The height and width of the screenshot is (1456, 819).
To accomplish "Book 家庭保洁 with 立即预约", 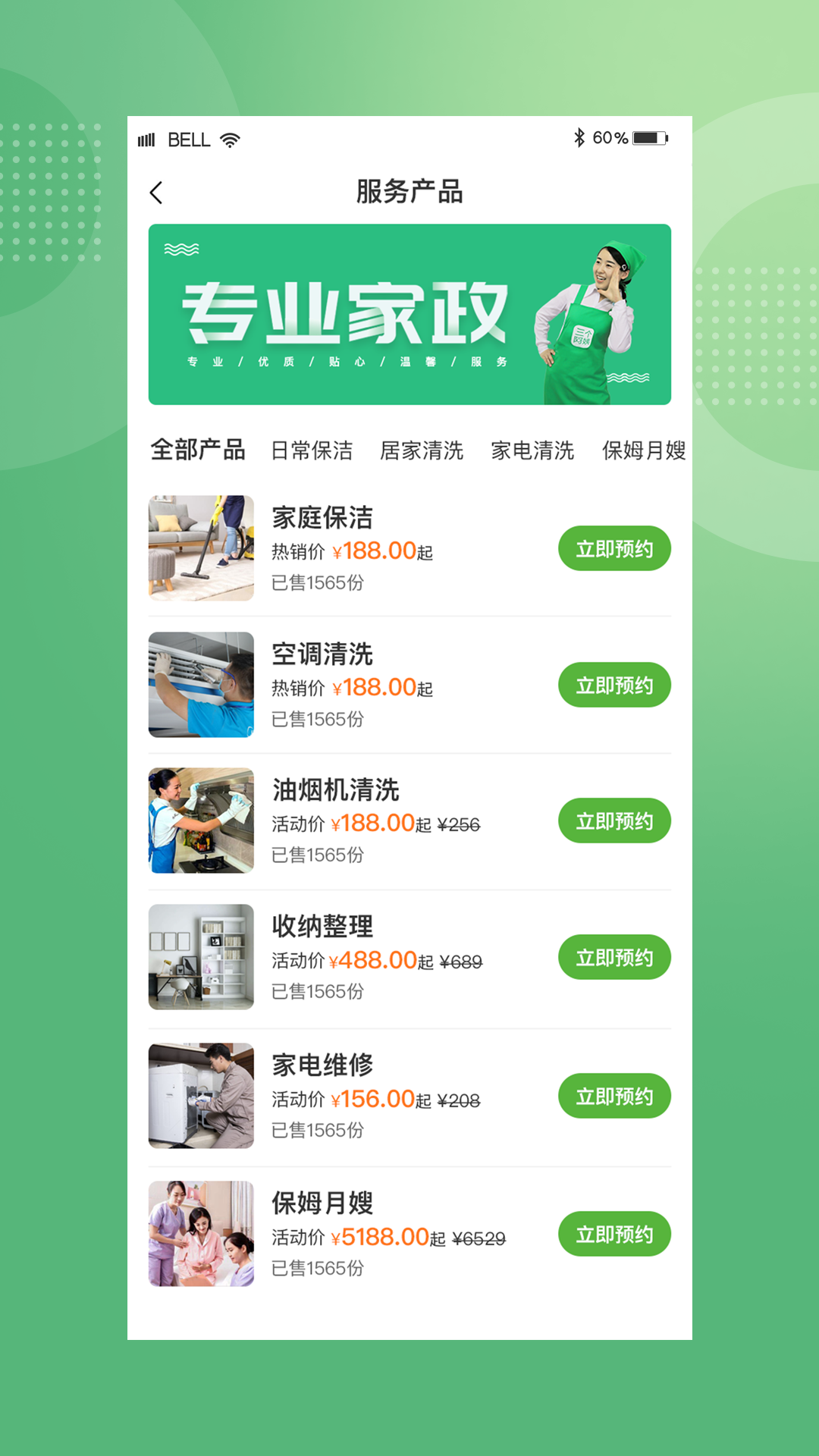I will pos(614,548).
